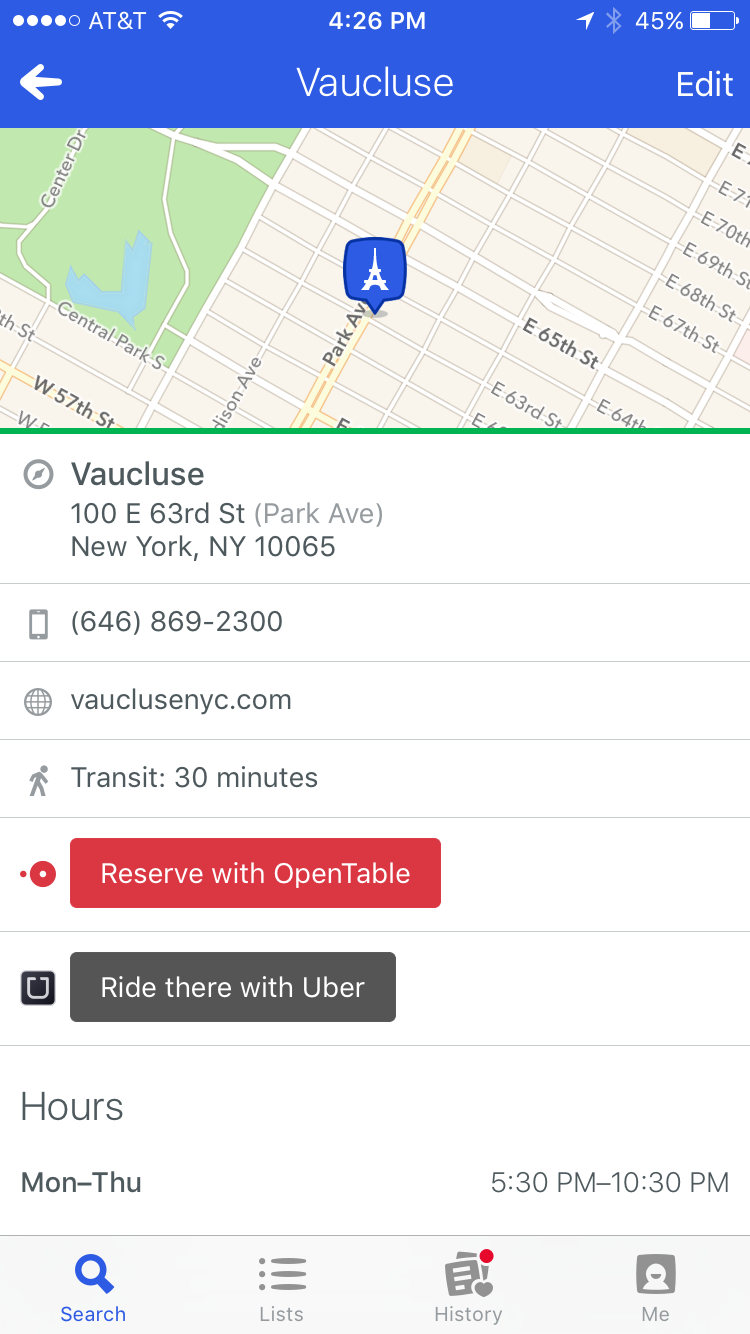
Task: Tap Edit in the top bar
Action: point(704,84)
